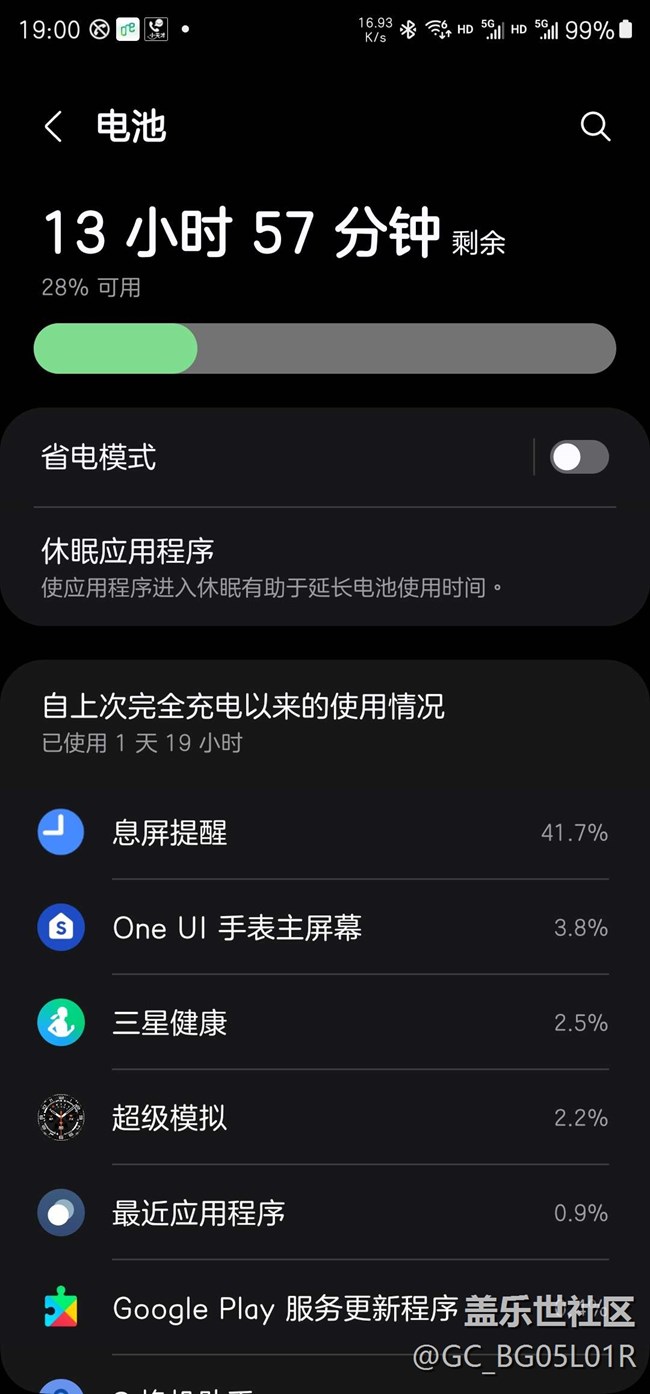Screen dimensions: 650x1394
Task: Enable the 省电模式 switch
Action: (x=579, y=458)
